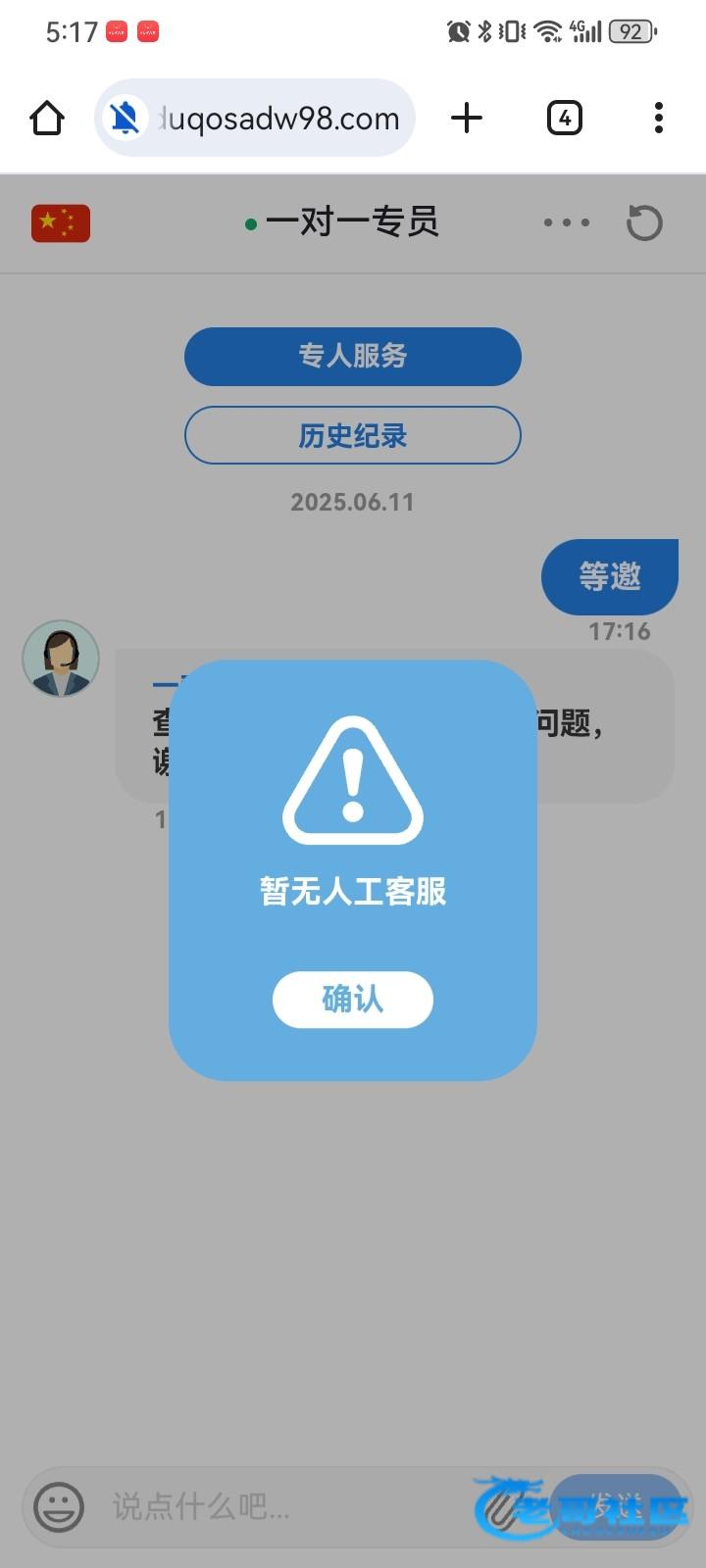Open the tab switcher showing 4 tabs
This screenshot has width=706, height=1568.
tap(564, 119)
